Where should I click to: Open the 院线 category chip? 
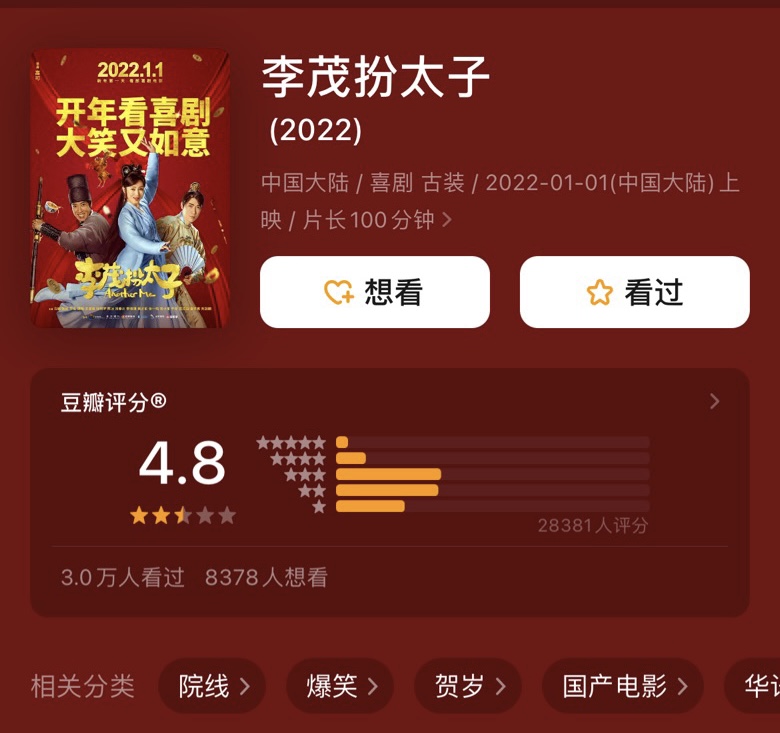[x=212, y=686]
